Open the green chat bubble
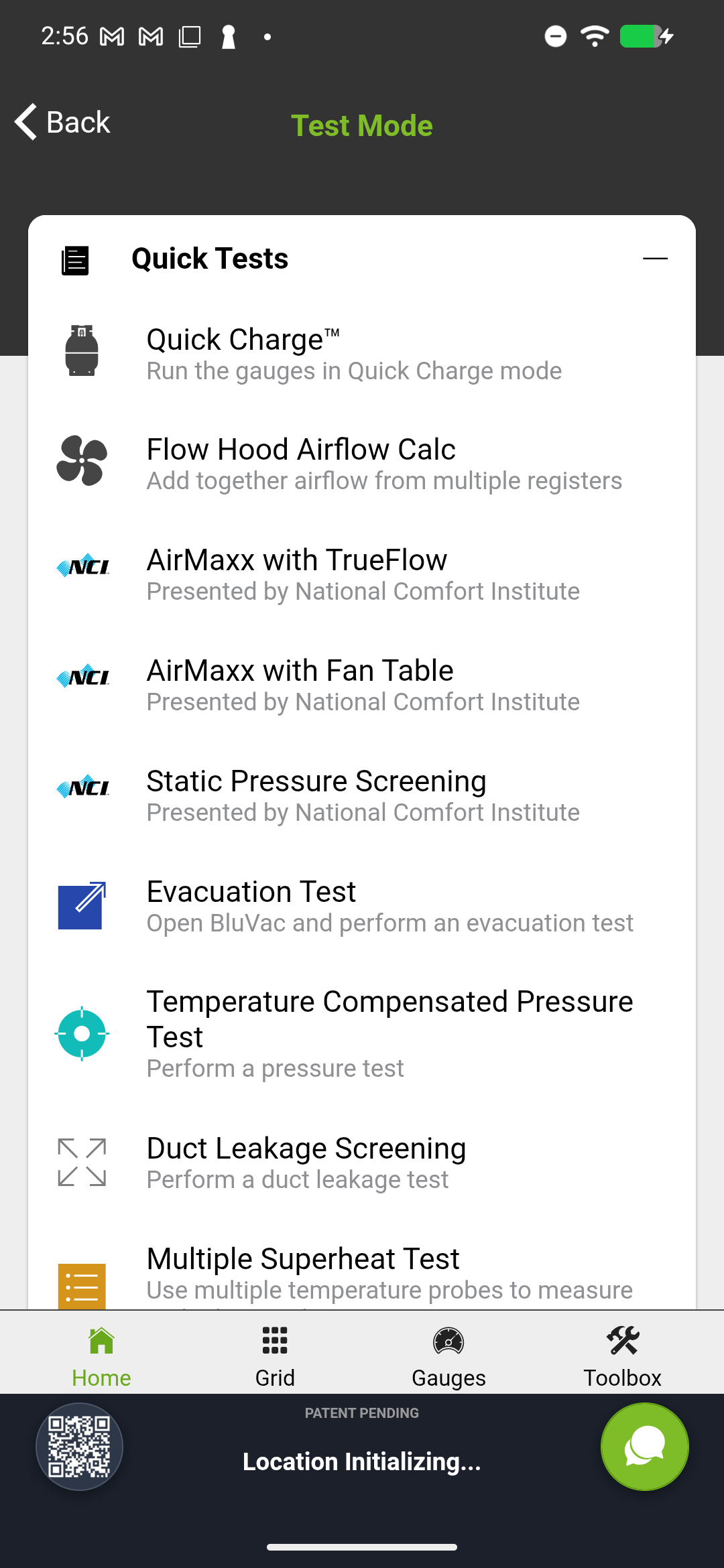 [x=644, y=1447]
